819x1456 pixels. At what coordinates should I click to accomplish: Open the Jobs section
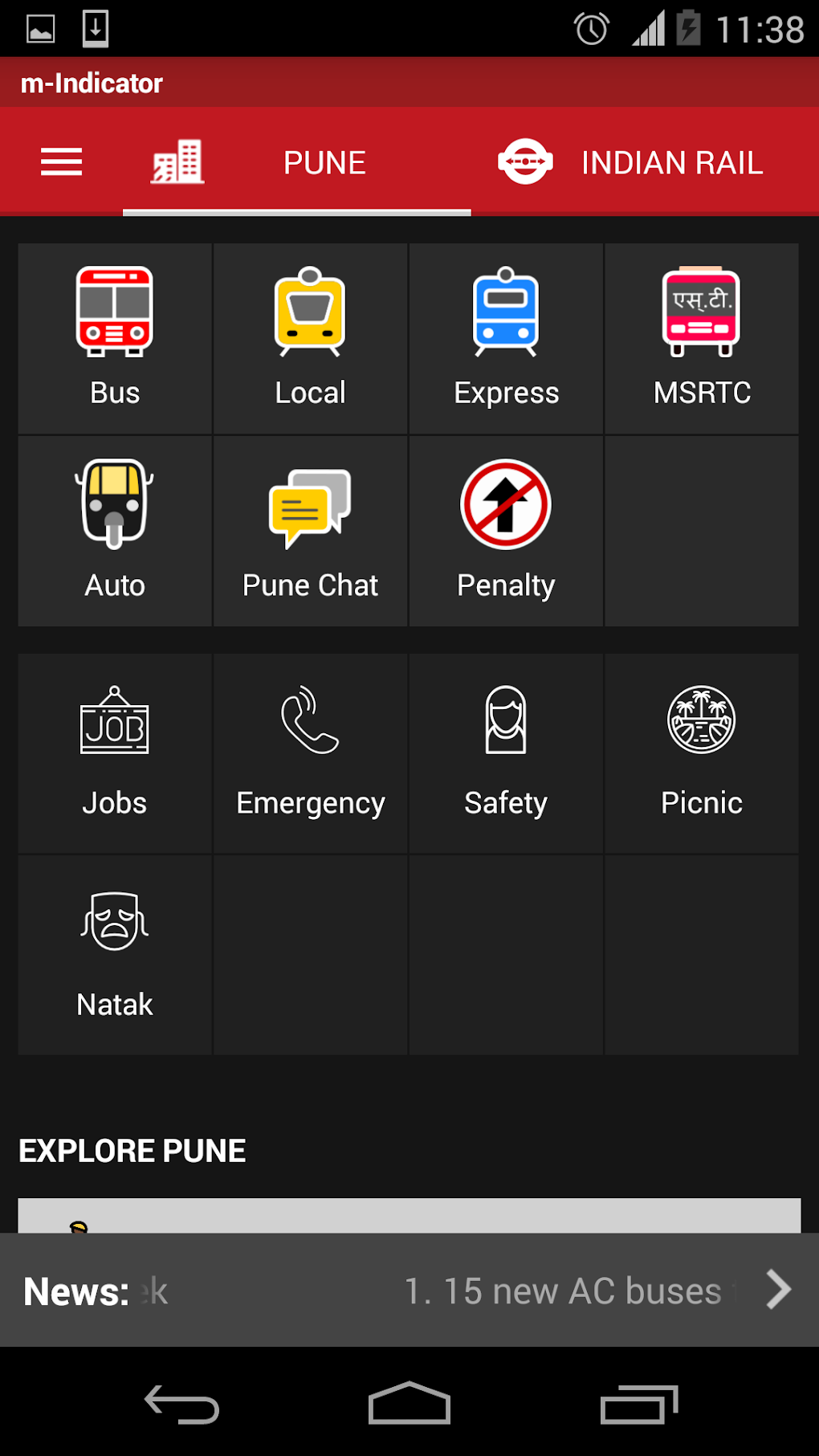(114, 751)
